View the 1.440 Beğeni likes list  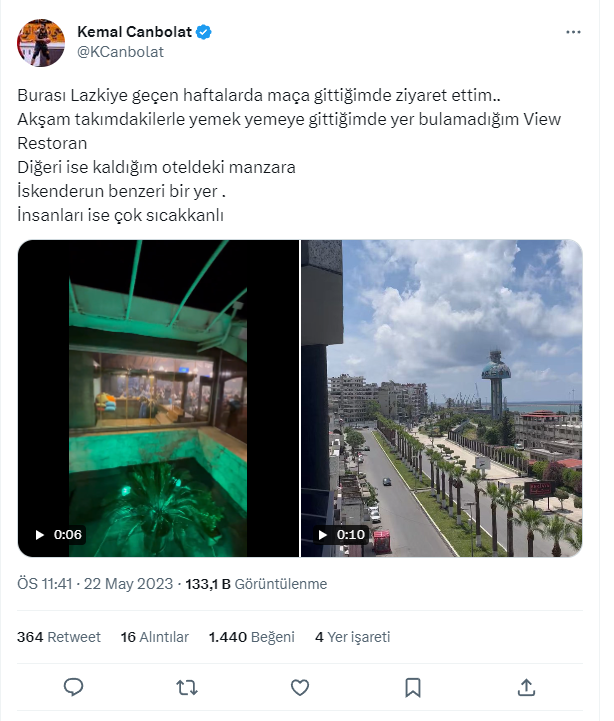[251, 637]
